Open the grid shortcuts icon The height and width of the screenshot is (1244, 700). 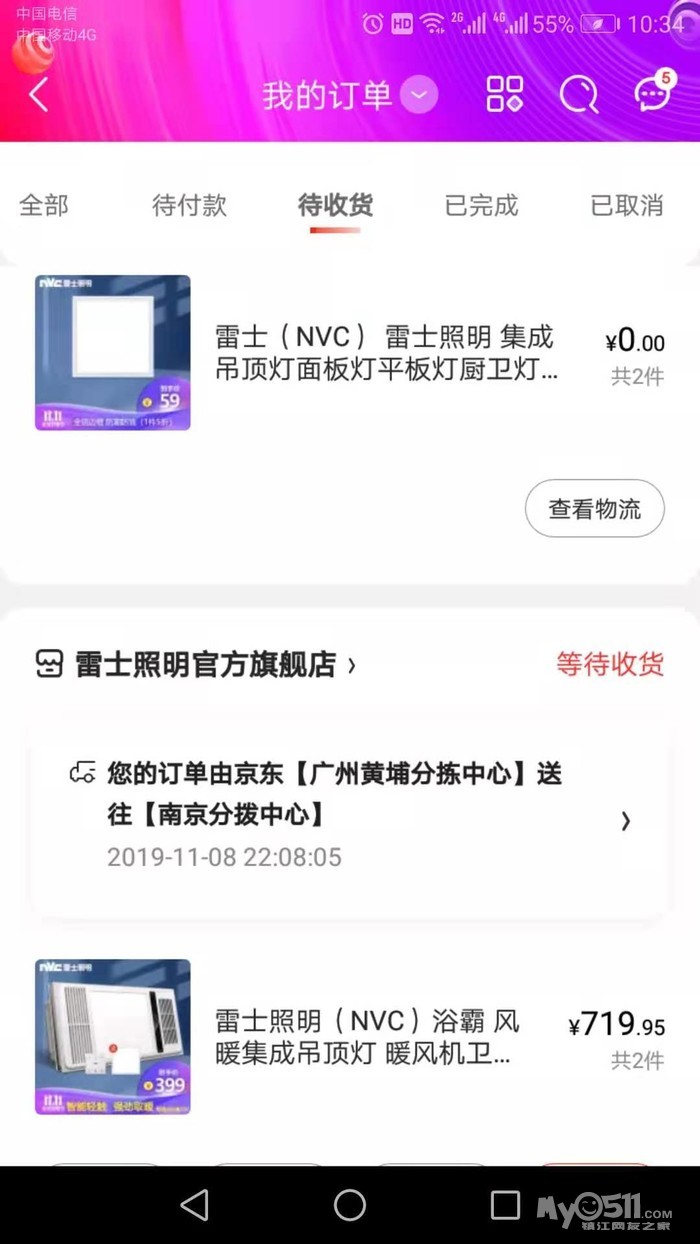(505, 95)
